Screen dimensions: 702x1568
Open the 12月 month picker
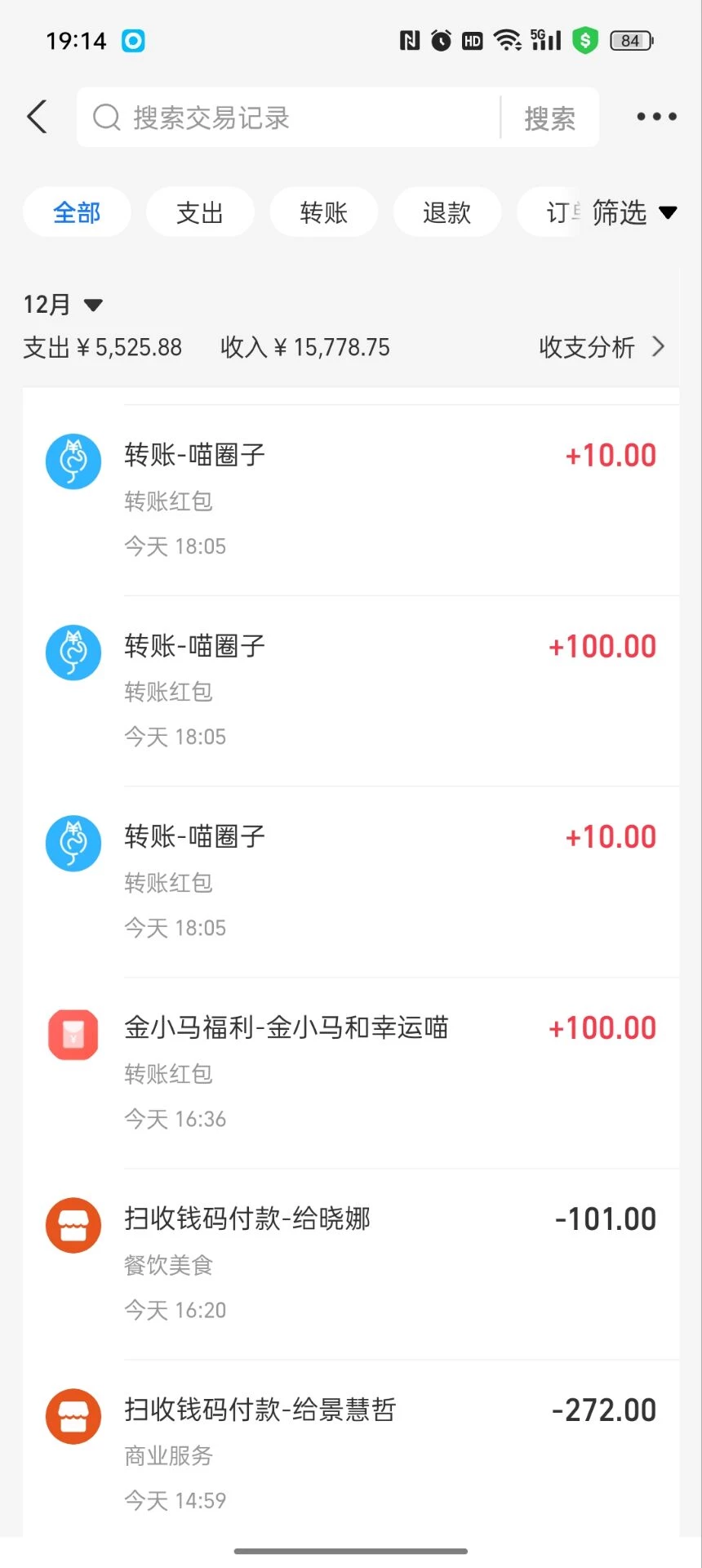(64, 305)
